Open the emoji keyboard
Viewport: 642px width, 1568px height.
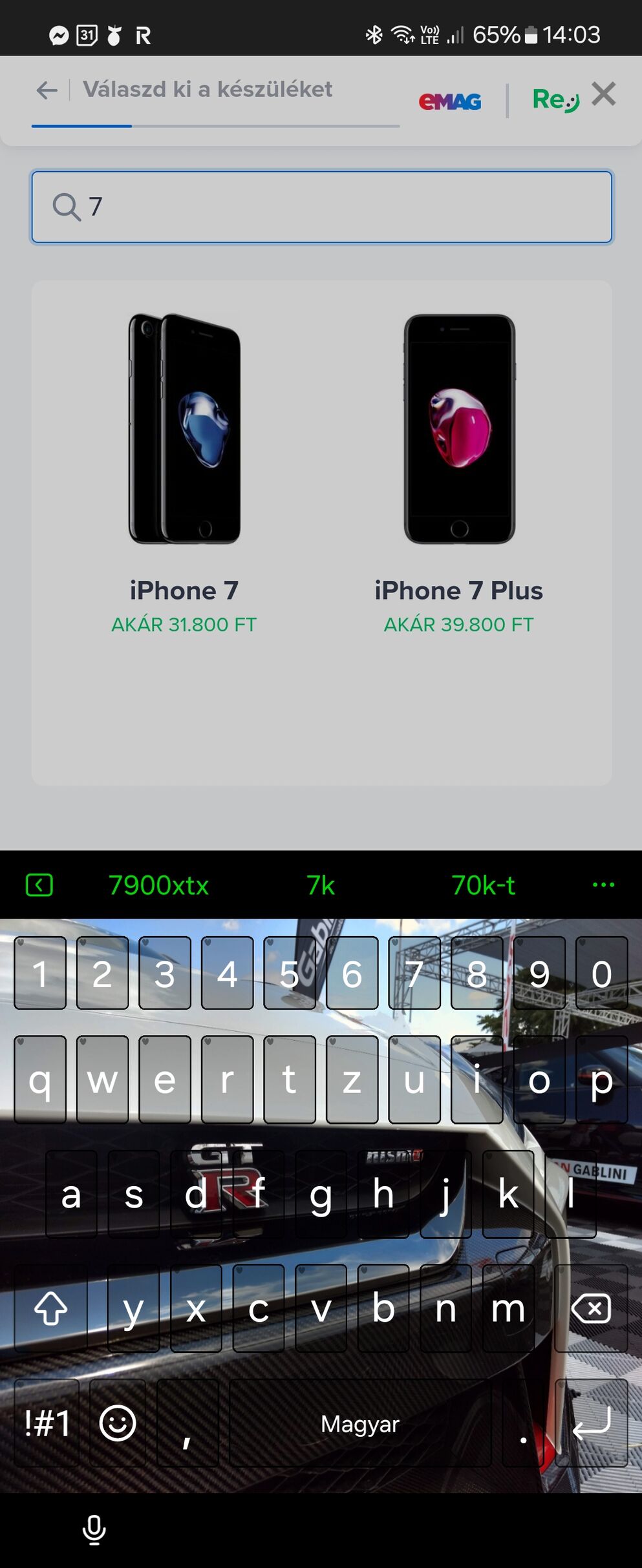click(118, 1423)
